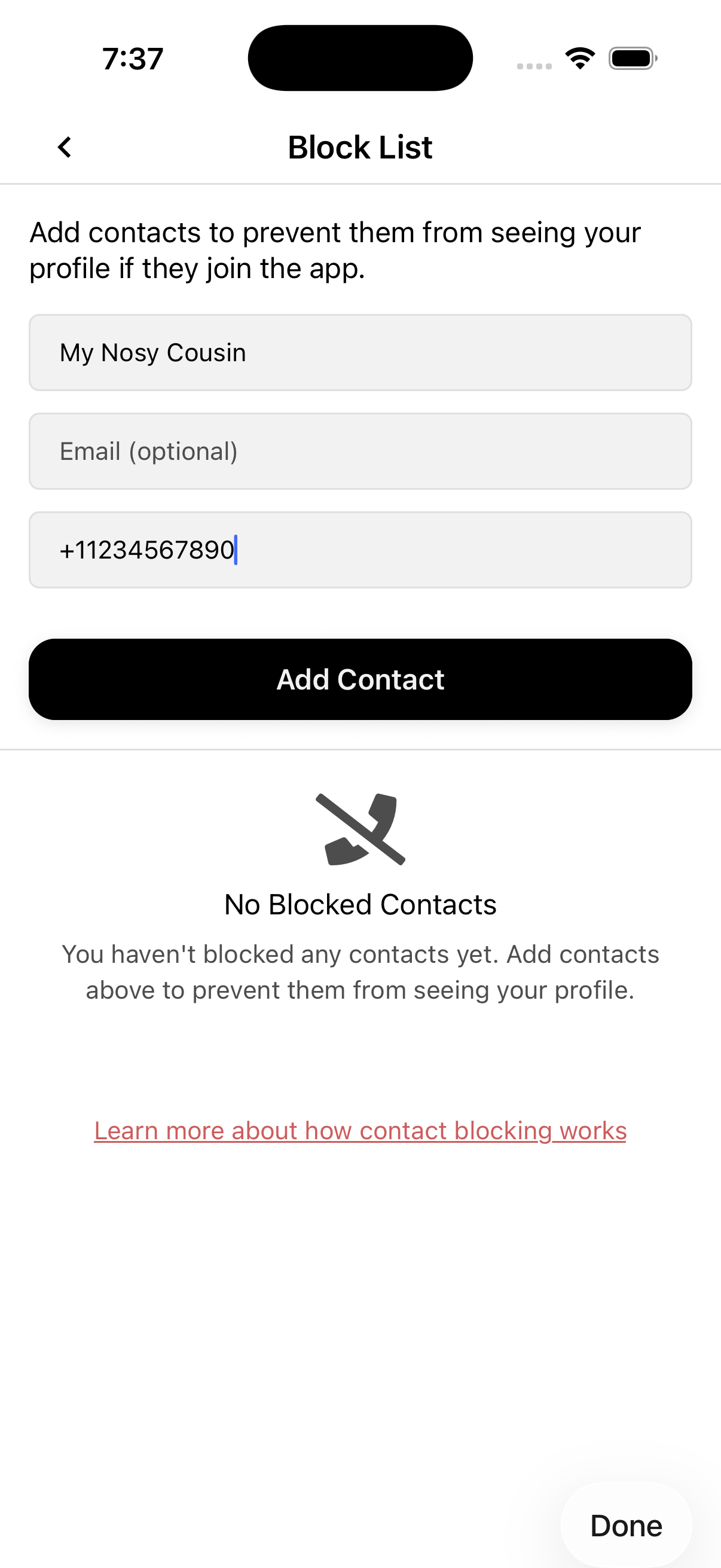Tap the empty state explanation text
Screen dimensions: 721x1568
tap(360, 971)
